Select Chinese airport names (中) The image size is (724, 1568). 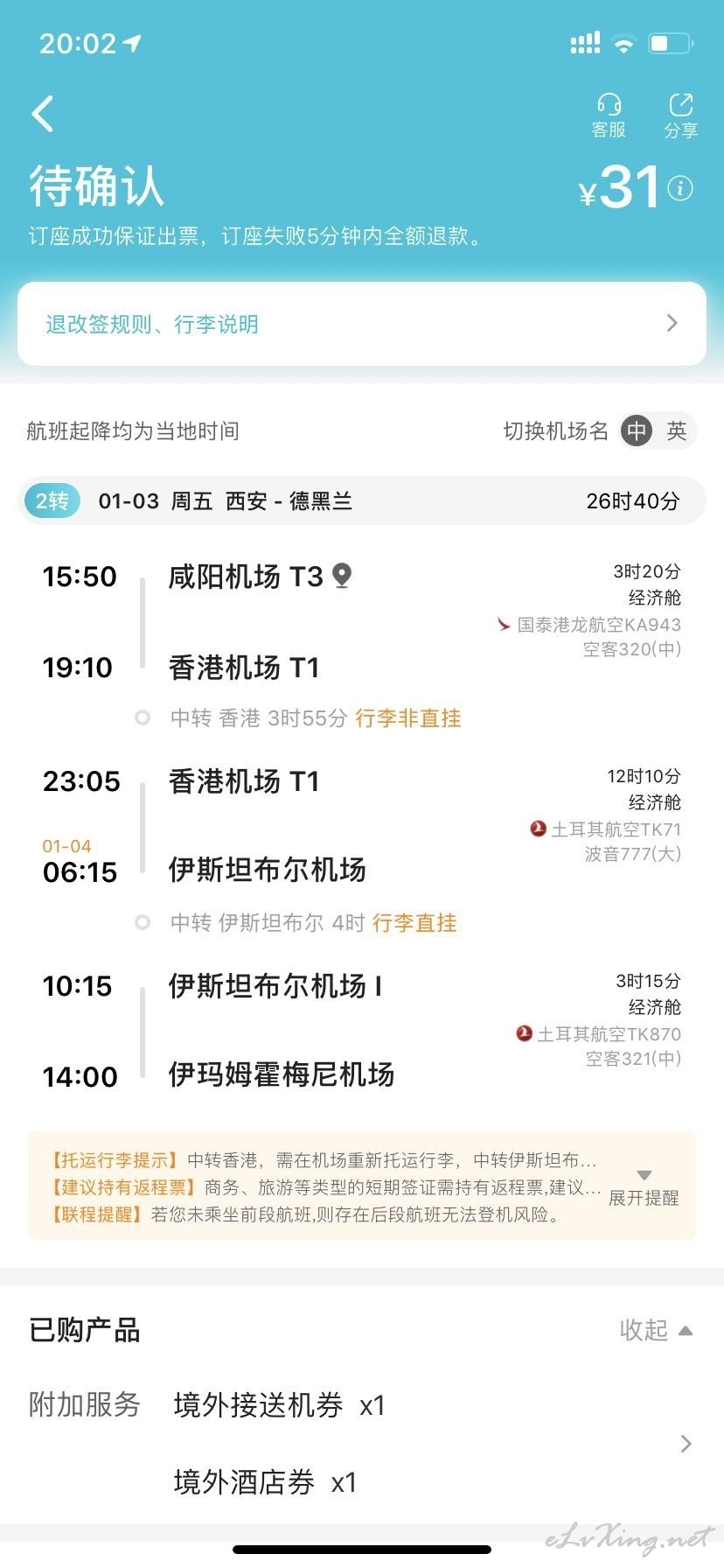point(637,430)
